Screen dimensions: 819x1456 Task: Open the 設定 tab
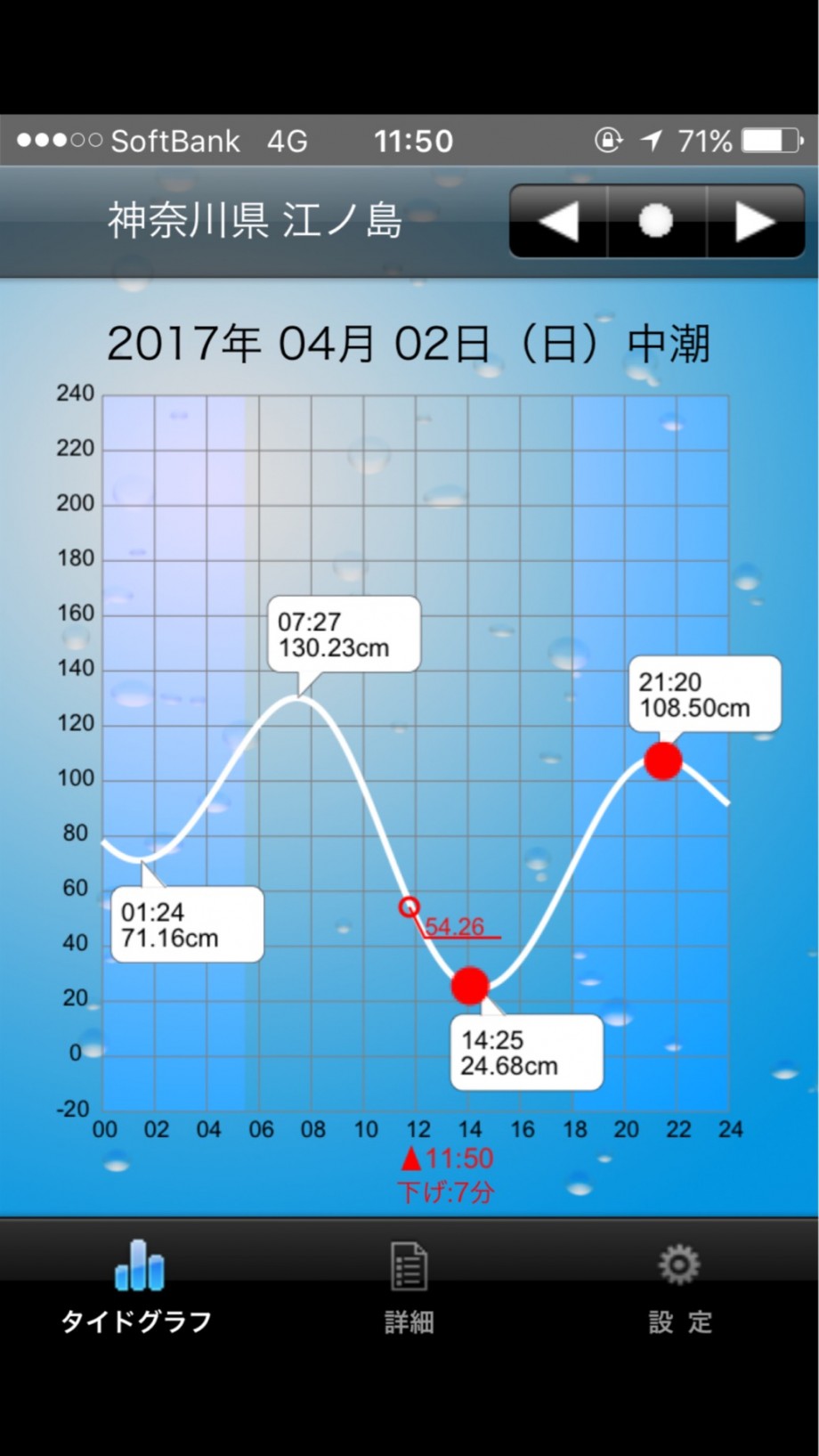[x=680, y=1288]
